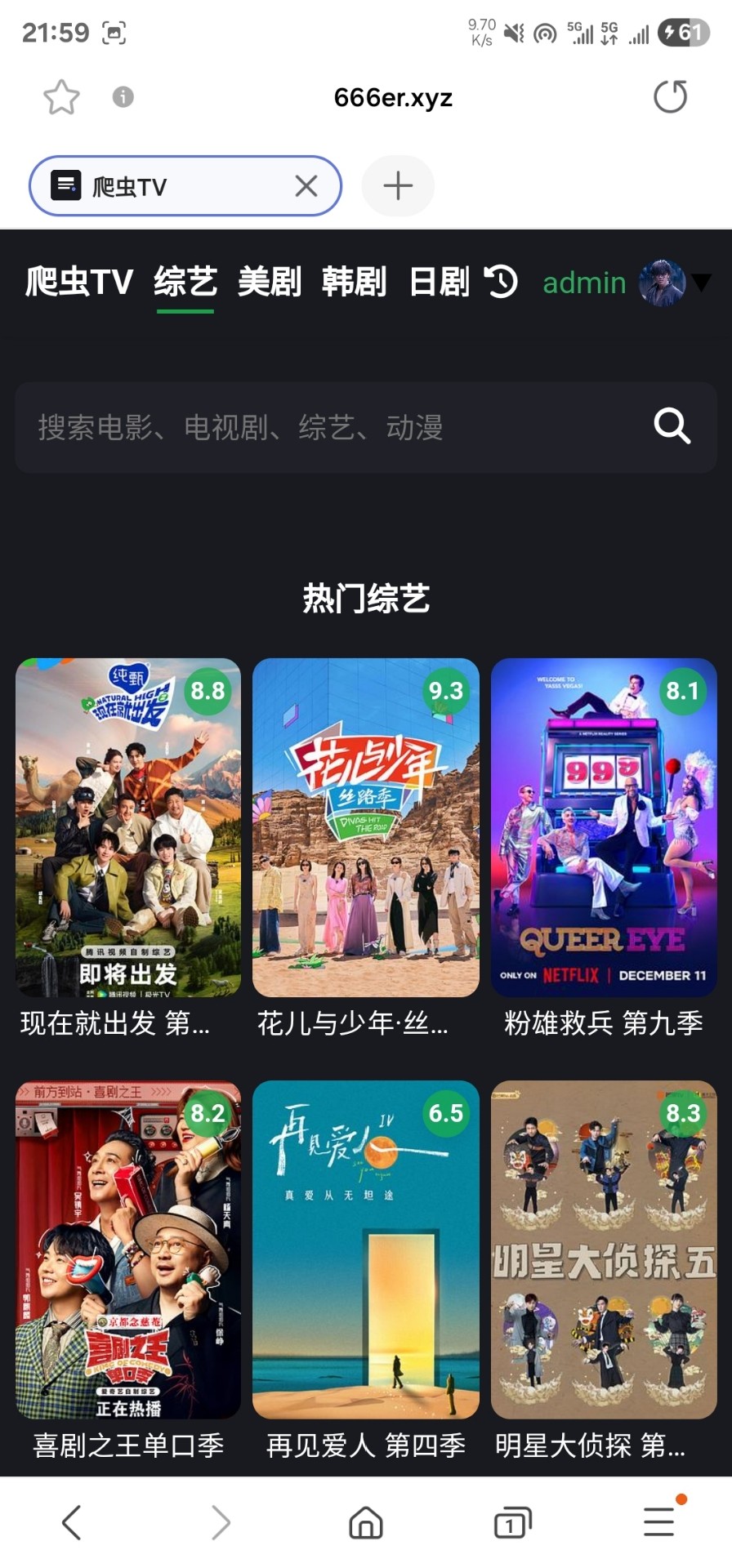Open 再见爱人 第四季 poster

pos(365,1249)
